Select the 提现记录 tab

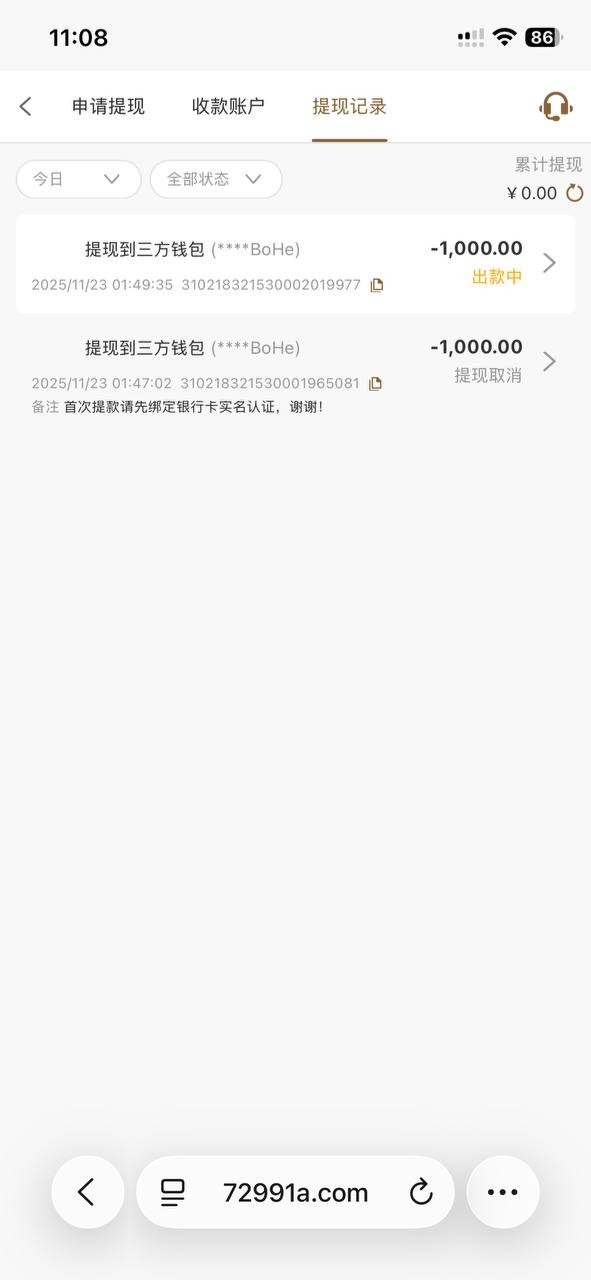pos(349,106)
